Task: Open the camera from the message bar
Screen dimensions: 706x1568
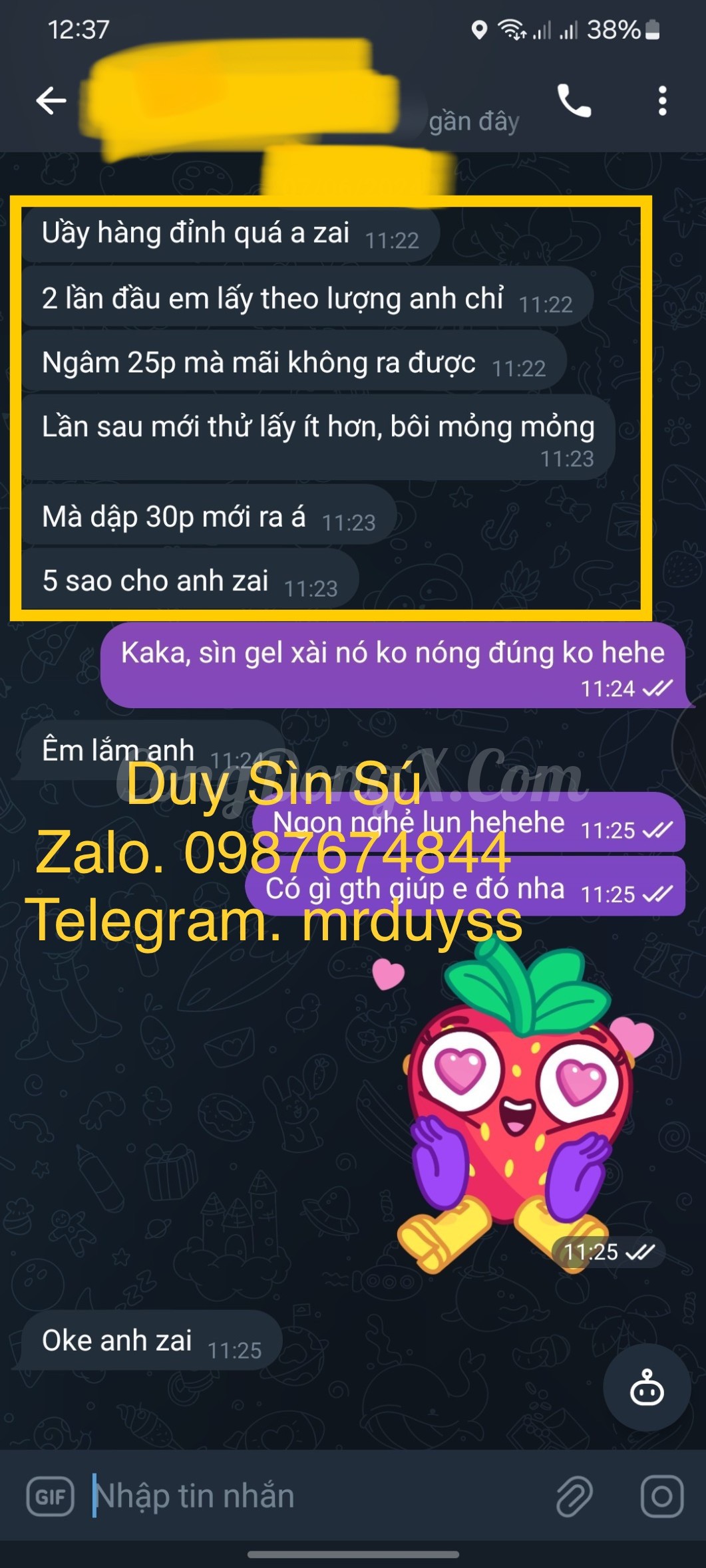Action: [662, 1496]
